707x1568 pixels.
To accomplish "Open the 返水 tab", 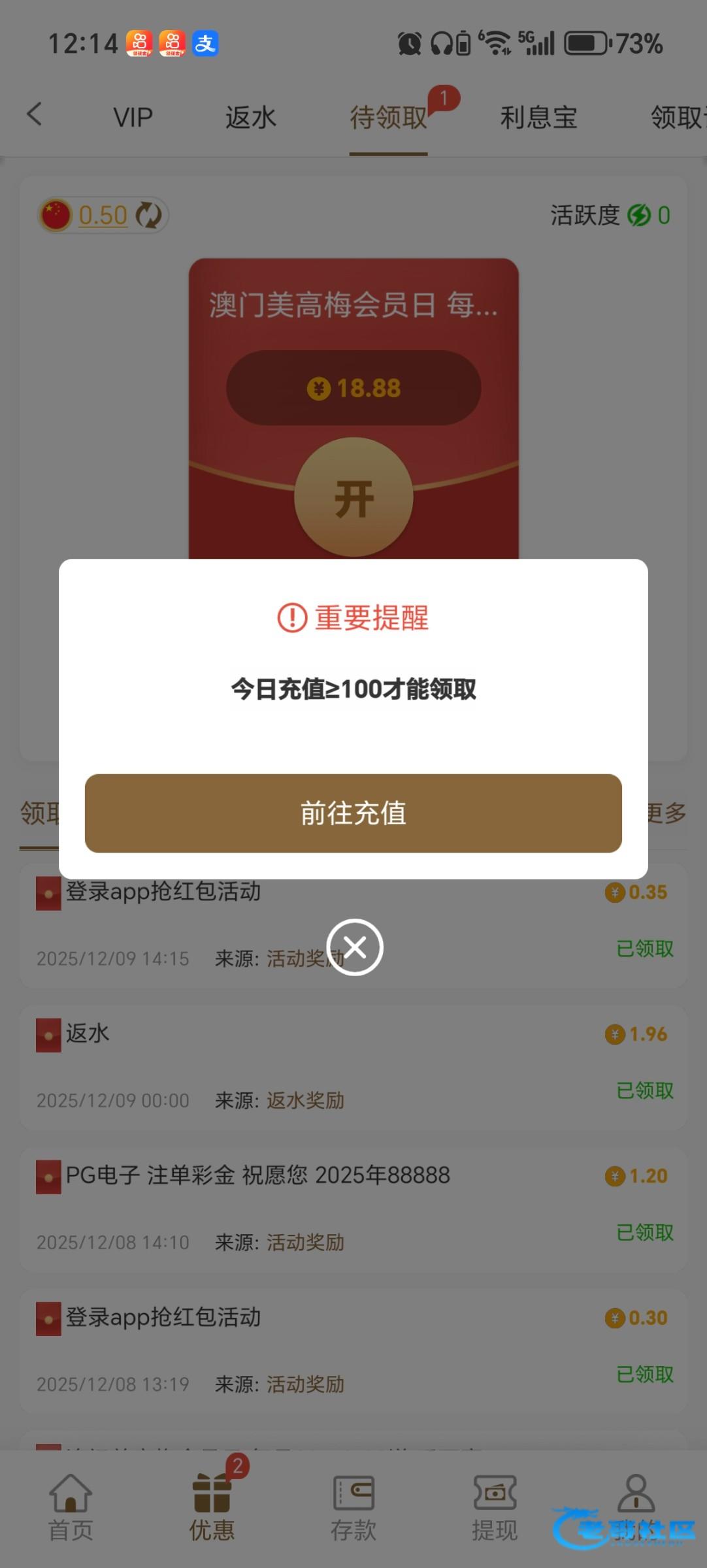I will pyautogui.click(x=251, y=118).
